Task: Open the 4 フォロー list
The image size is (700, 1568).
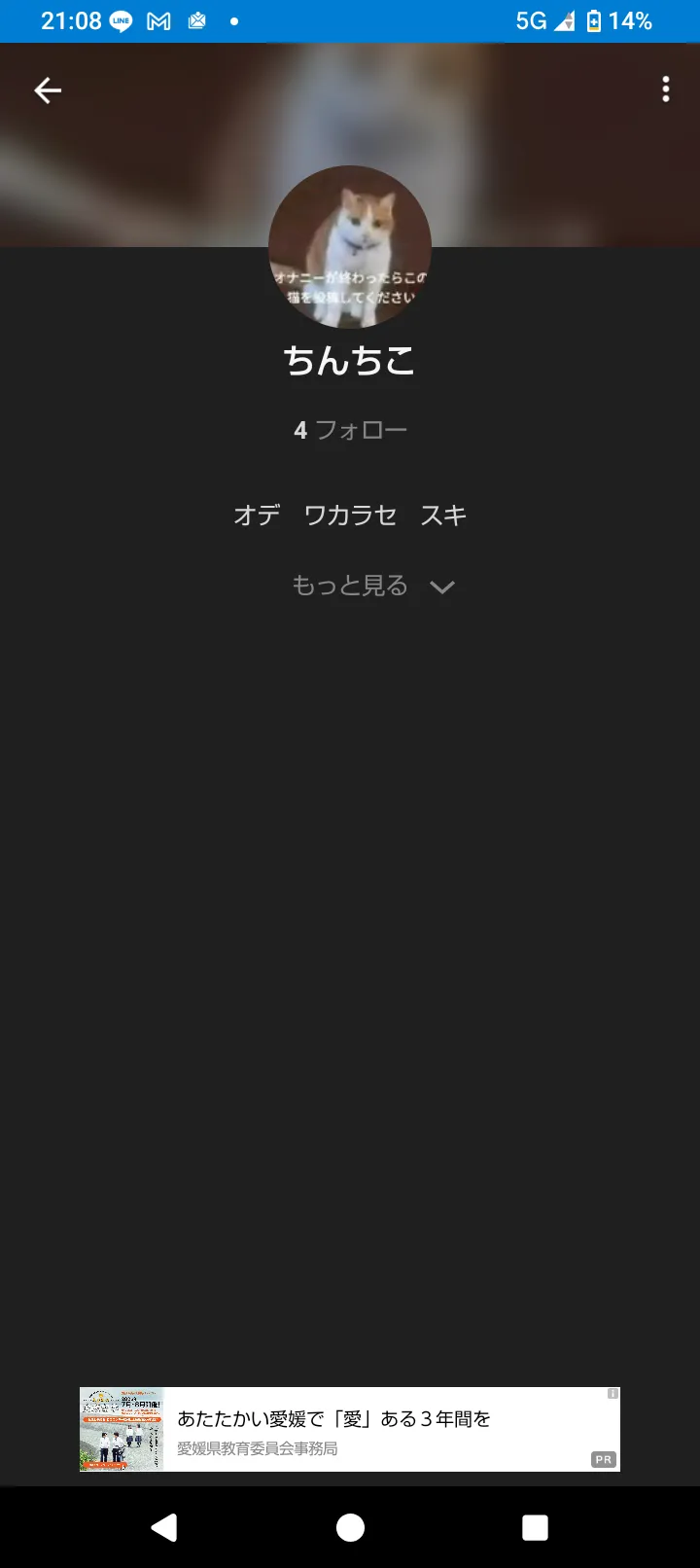Action: (x=350, y=430)
